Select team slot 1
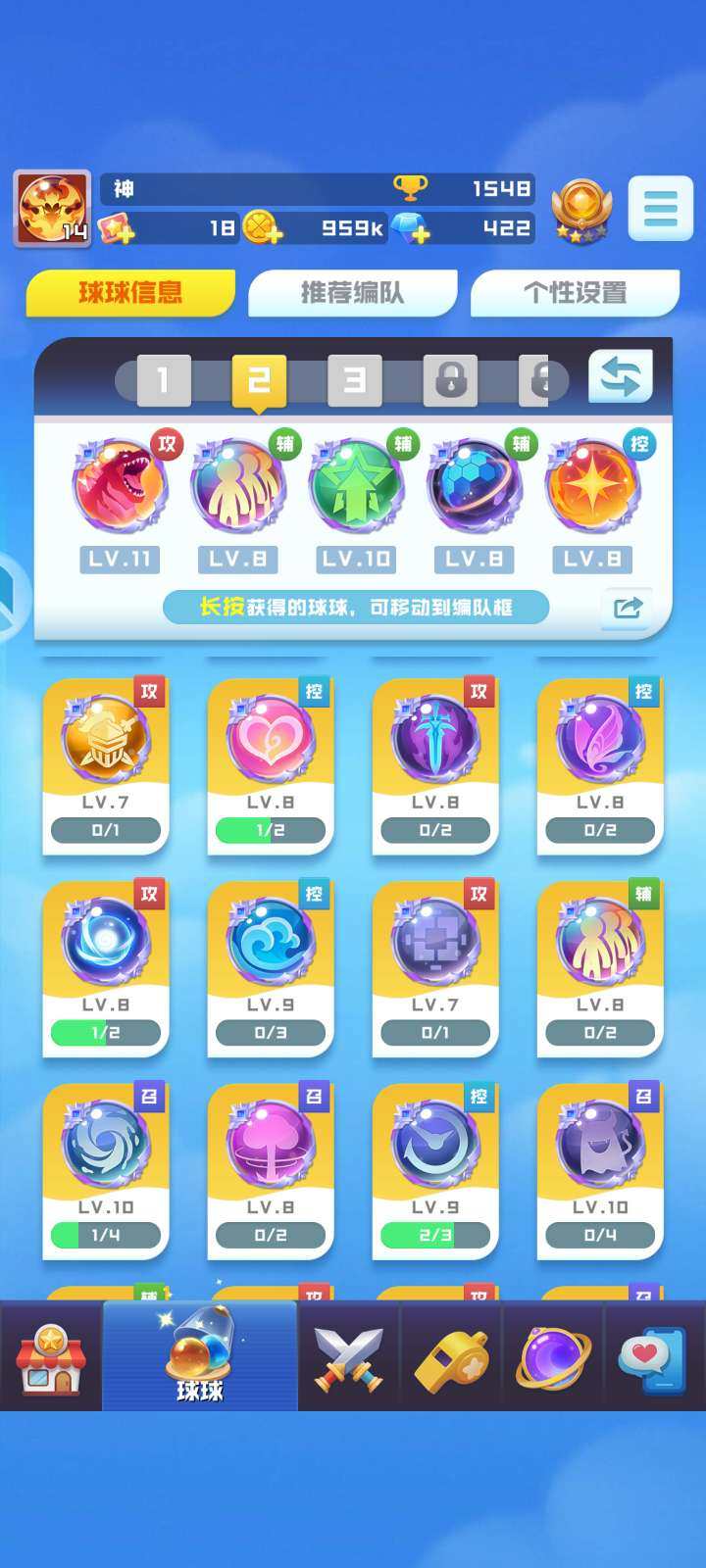The height and width of the screenshot is (1568, 706). pos(163,380)
